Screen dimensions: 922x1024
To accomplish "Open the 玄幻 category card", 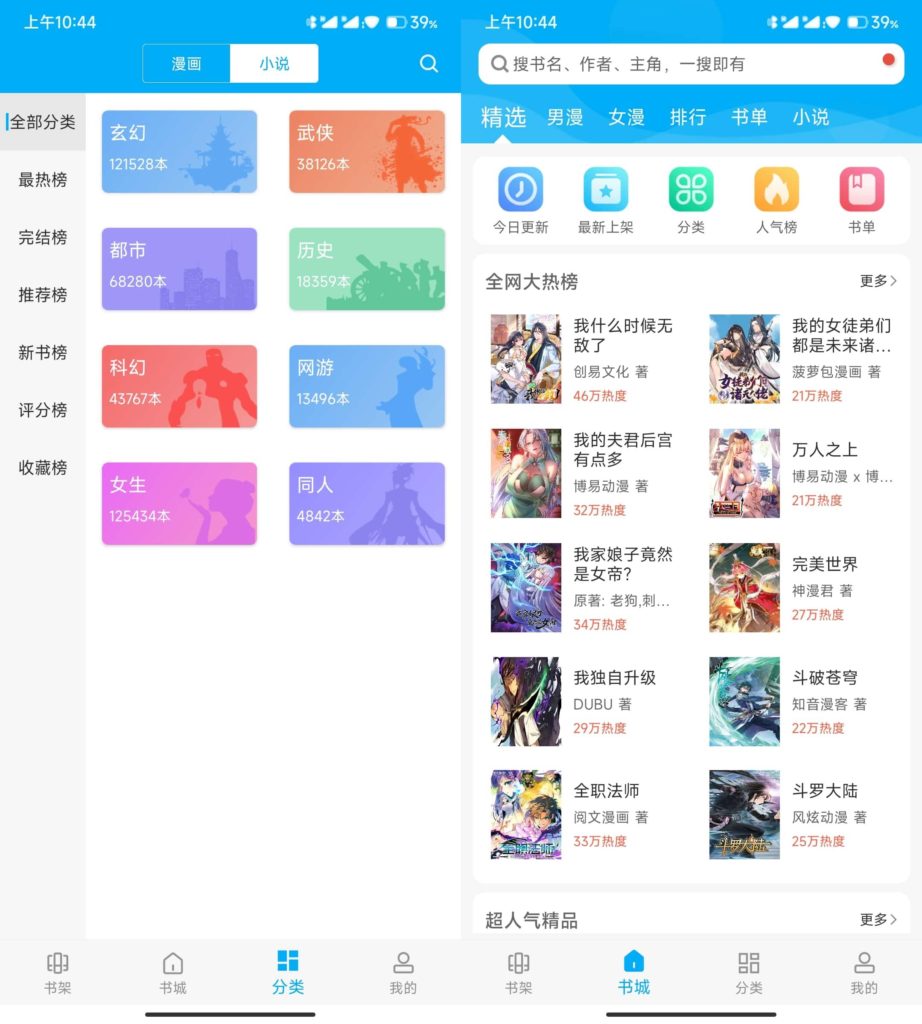I will [179, 151].
